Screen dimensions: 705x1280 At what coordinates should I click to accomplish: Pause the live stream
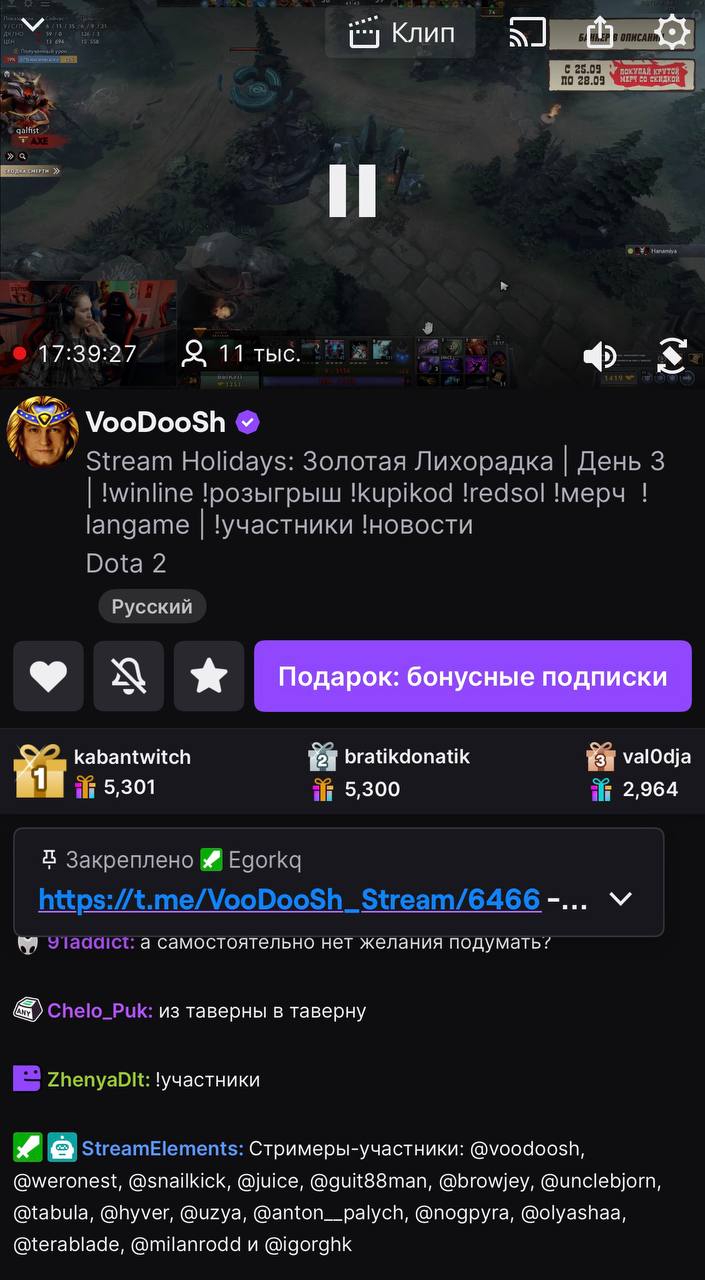pyautogui.click(x=352, y=191)
